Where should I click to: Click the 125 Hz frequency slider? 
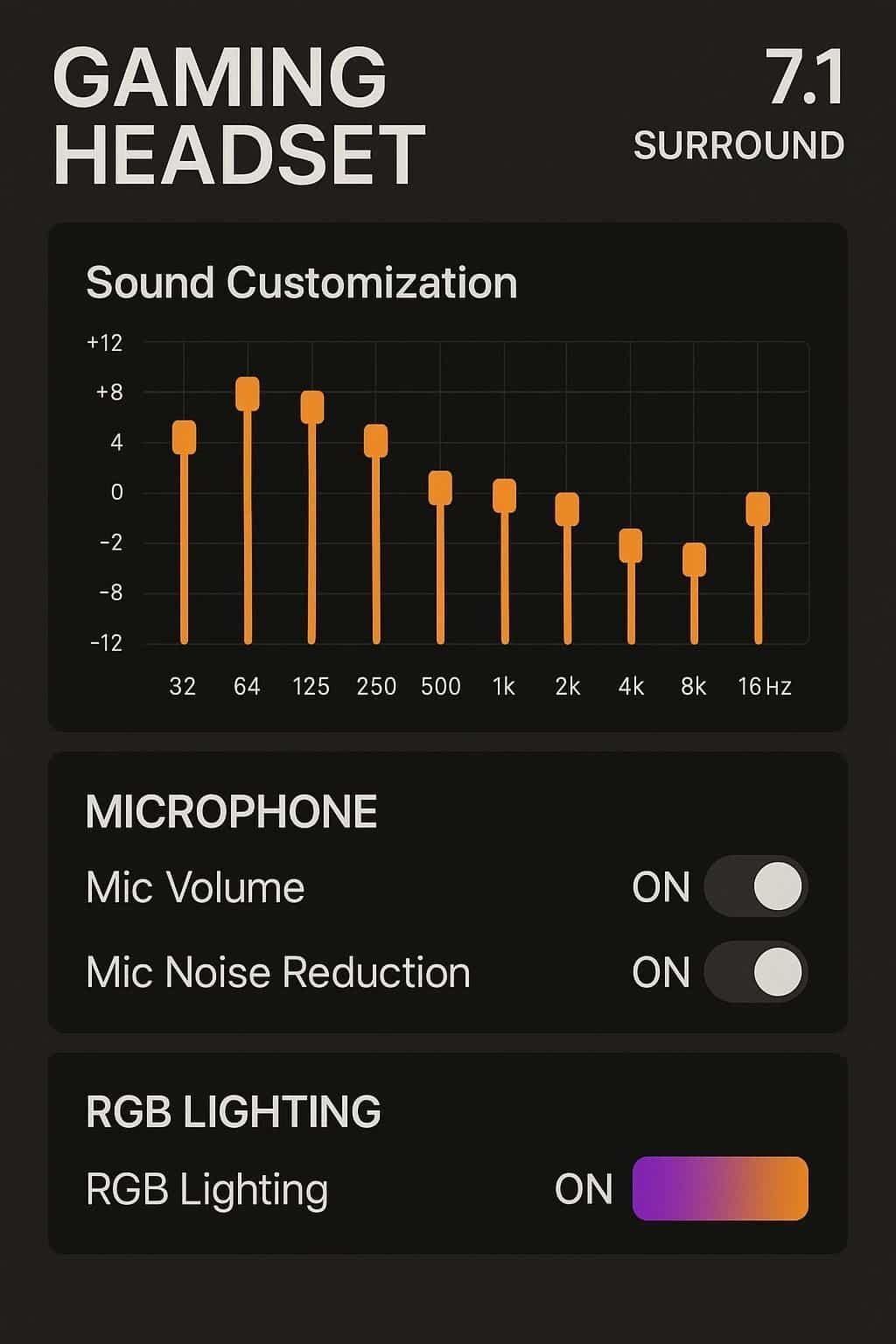click(312, 405)
